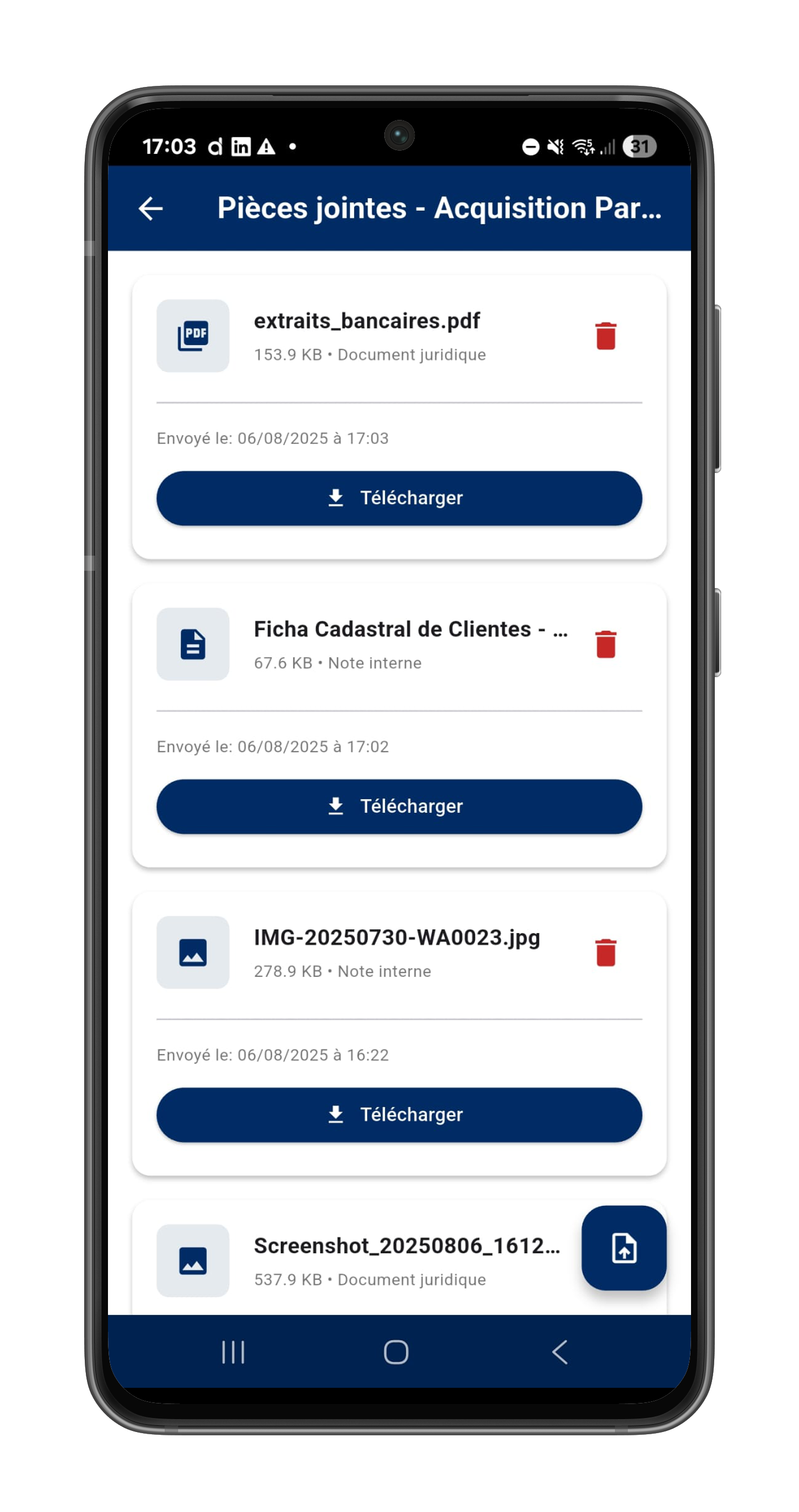Viewport: 799px width, 1512px height.
Task: Download Ficha Cadastral de Clientes document
Action: pyautogui.click(x=399, y=806)
